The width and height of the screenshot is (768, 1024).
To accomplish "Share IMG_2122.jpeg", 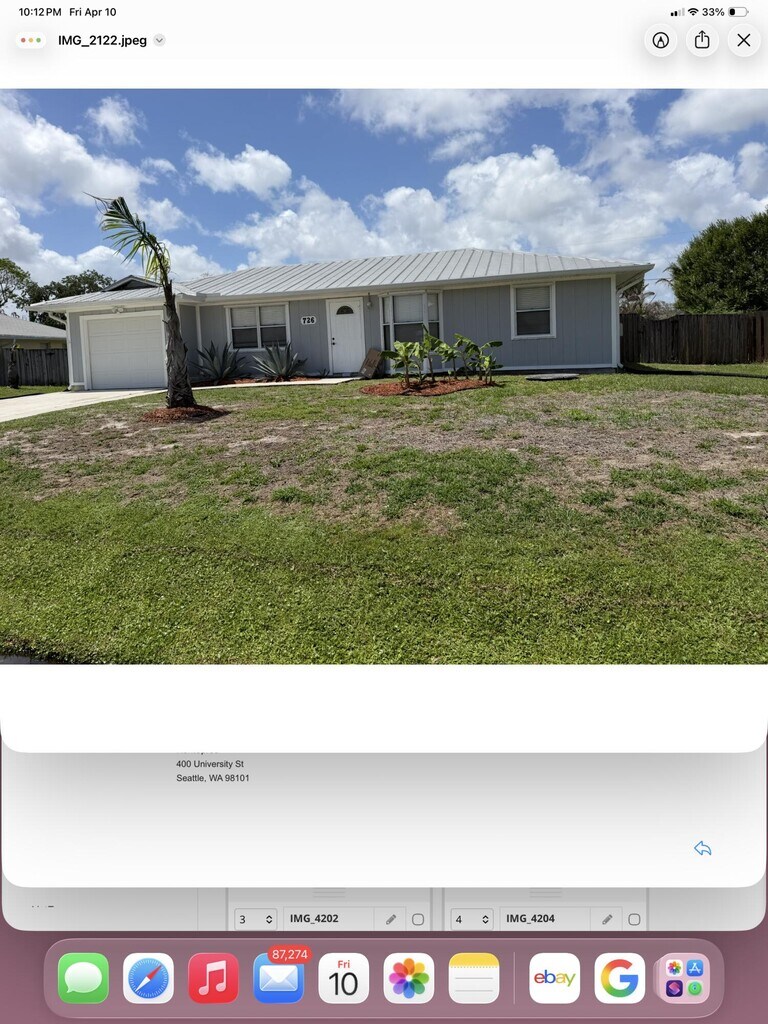I will pyautogui.click(x=702, y=40).
